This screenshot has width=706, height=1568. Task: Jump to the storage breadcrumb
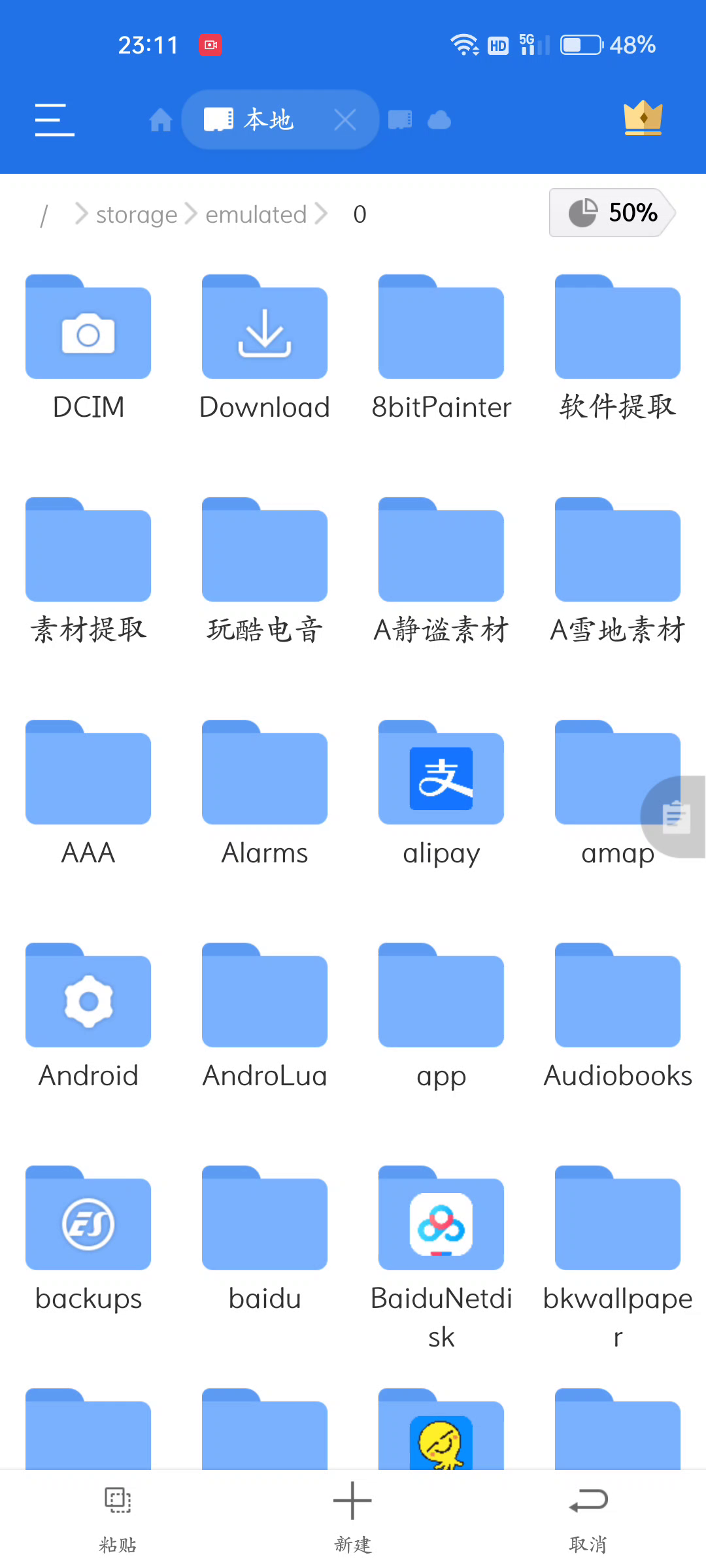[137, 214]
